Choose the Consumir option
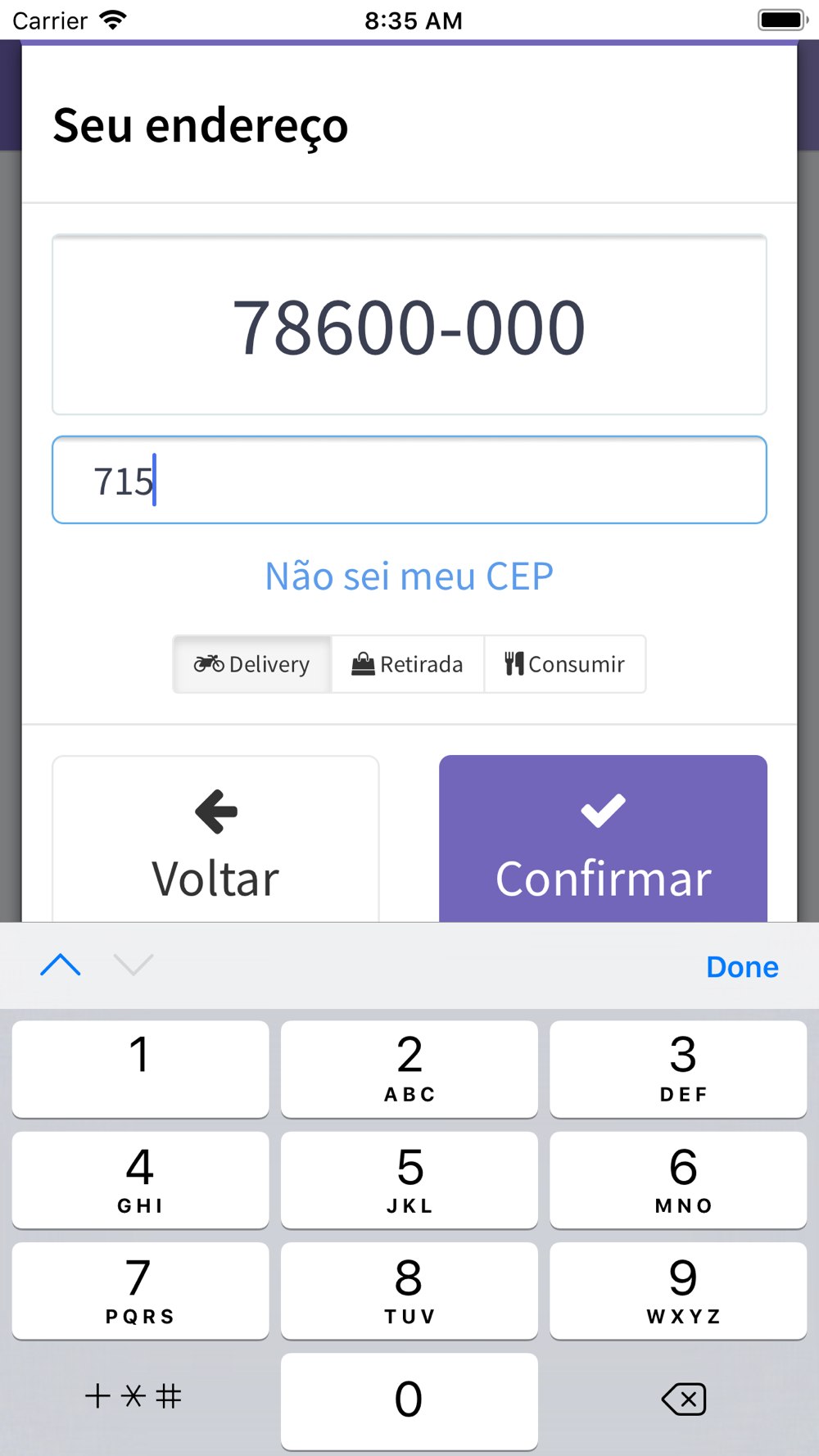 click(565, 664)
